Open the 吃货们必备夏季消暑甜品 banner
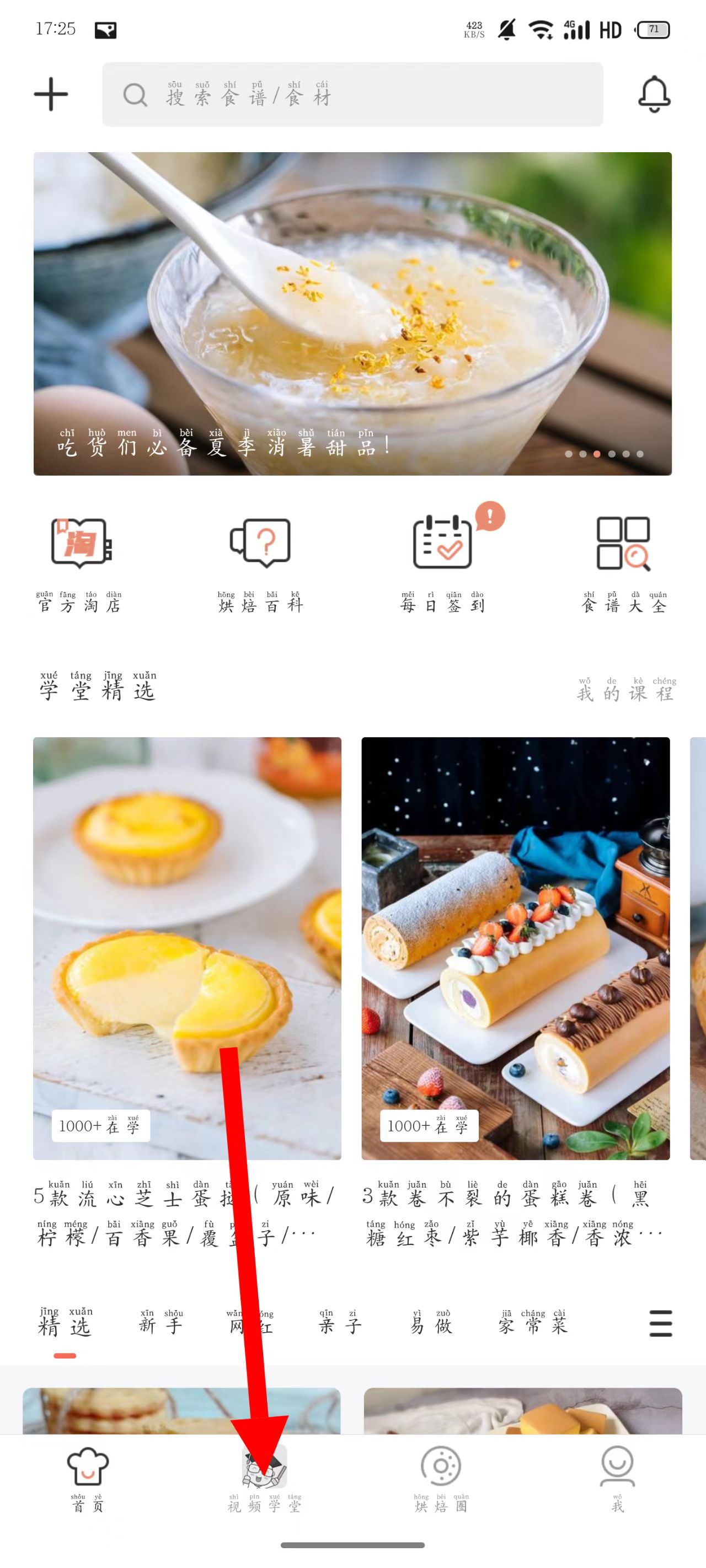Viewport: 706px width, 1568px height. 352,314
